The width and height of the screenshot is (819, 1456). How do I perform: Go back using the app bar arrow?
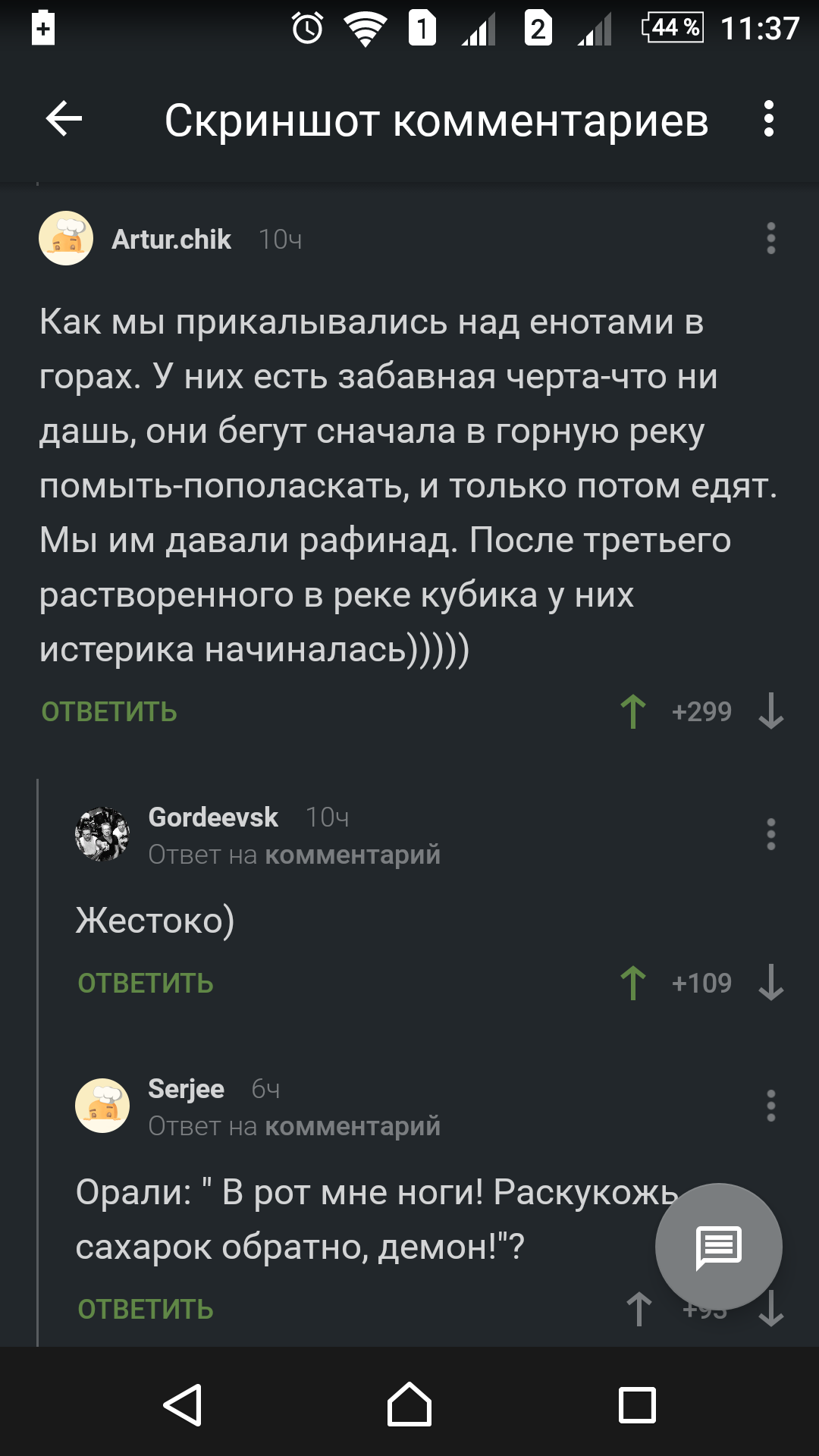pyautogui.click(x=64, y=120)
